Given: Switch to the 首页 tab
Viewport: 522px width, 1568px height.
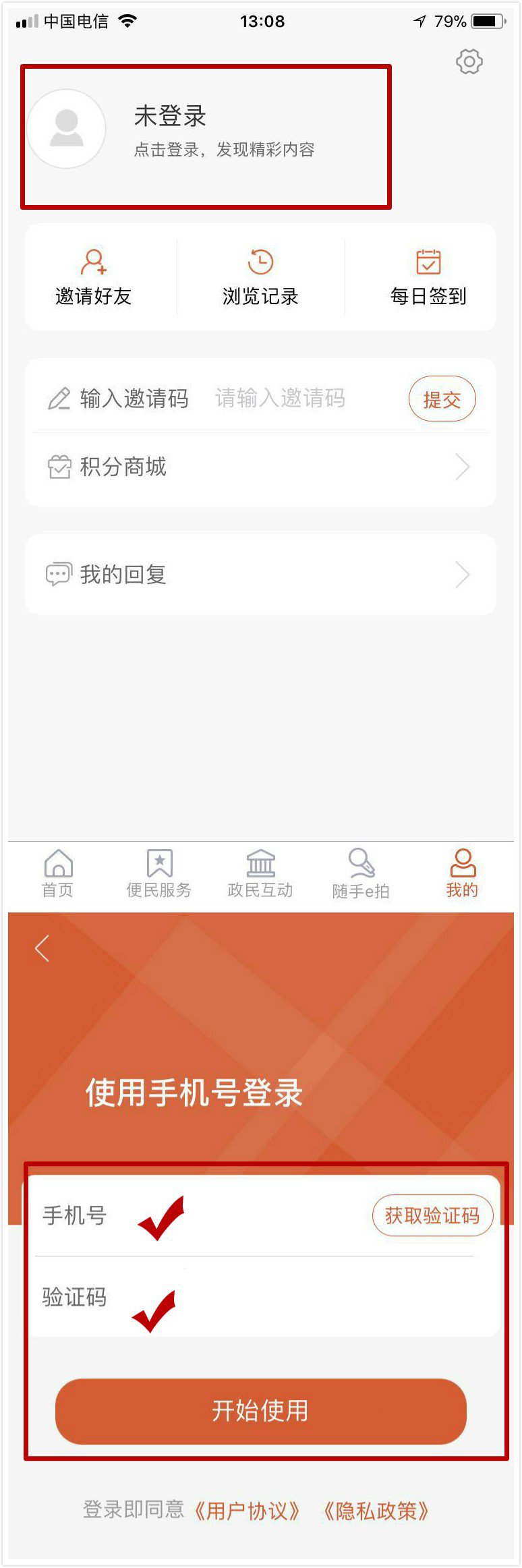Looking at the screenshot, I should pos(58,873).
